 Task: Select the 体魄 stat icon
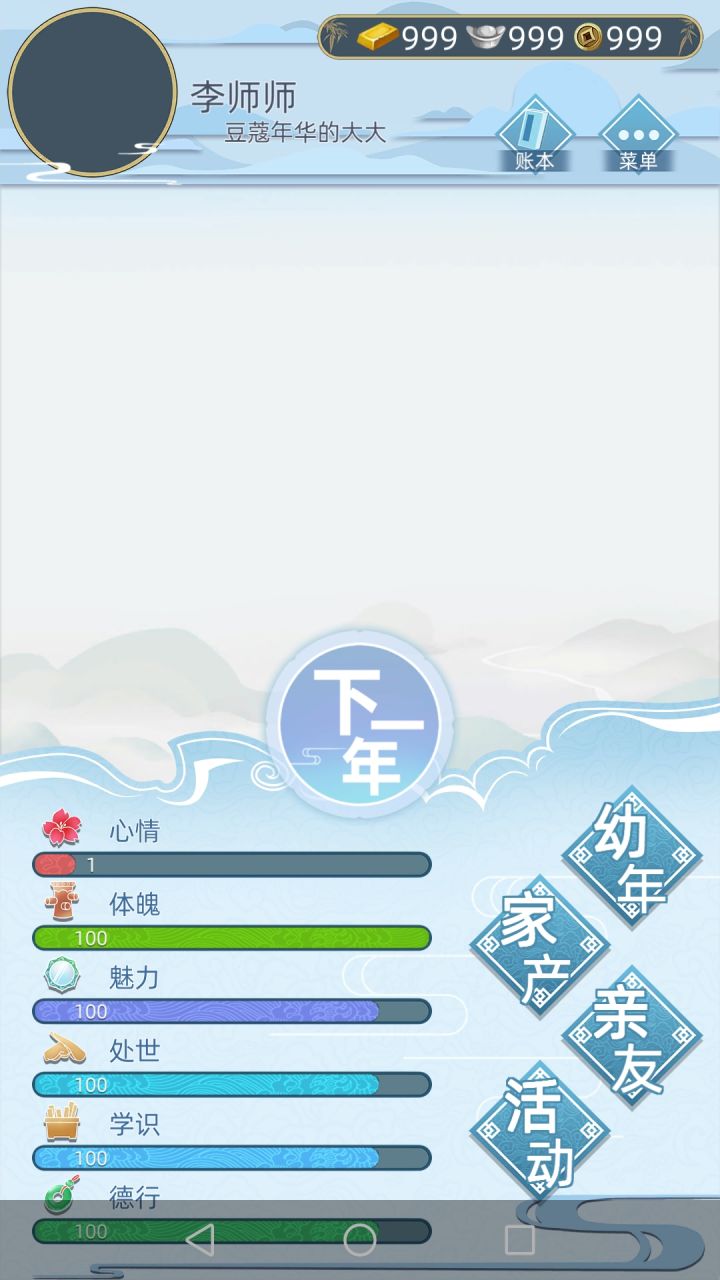pos(62,902)
